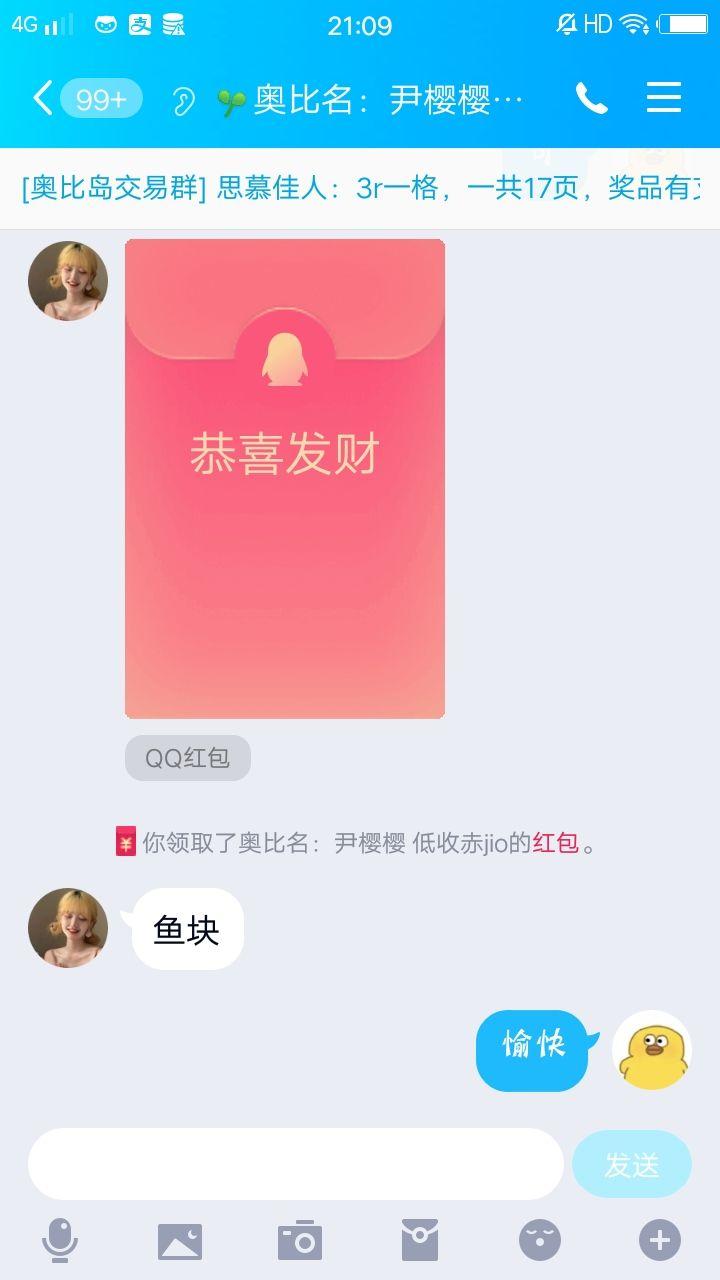This screenshot has height=1280, width=720.
Task: Open the camera to take a photo
Action: 300,1241
